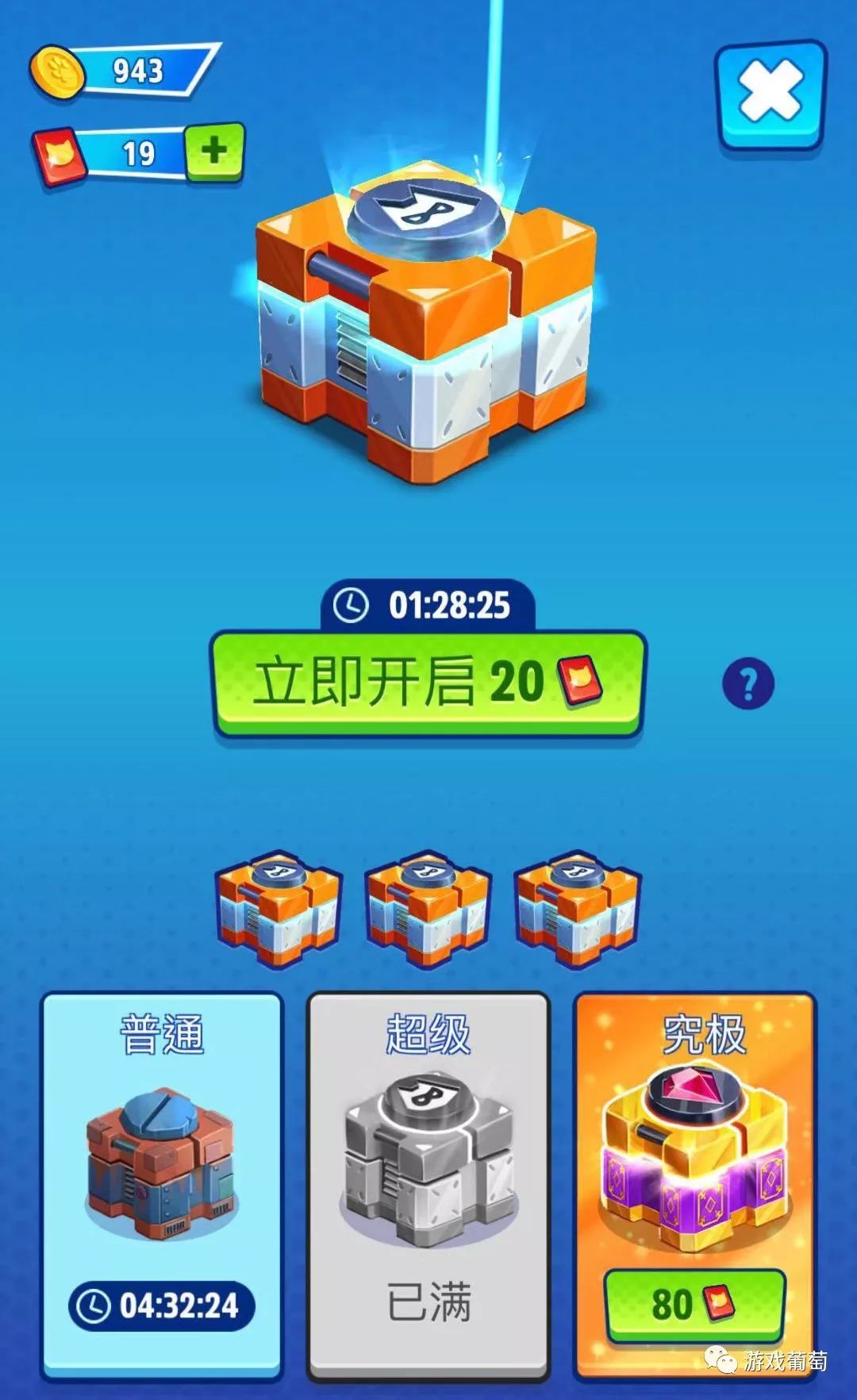Add more red tickets with plus button

click(214, 151)
